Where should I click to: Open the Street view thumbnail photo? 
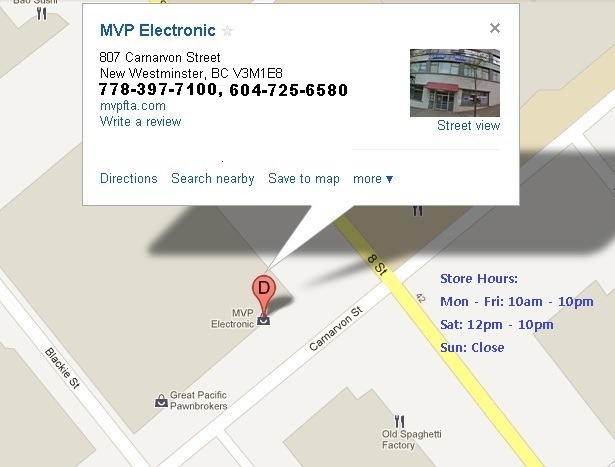pyautogui.click(x=454, y=82)
